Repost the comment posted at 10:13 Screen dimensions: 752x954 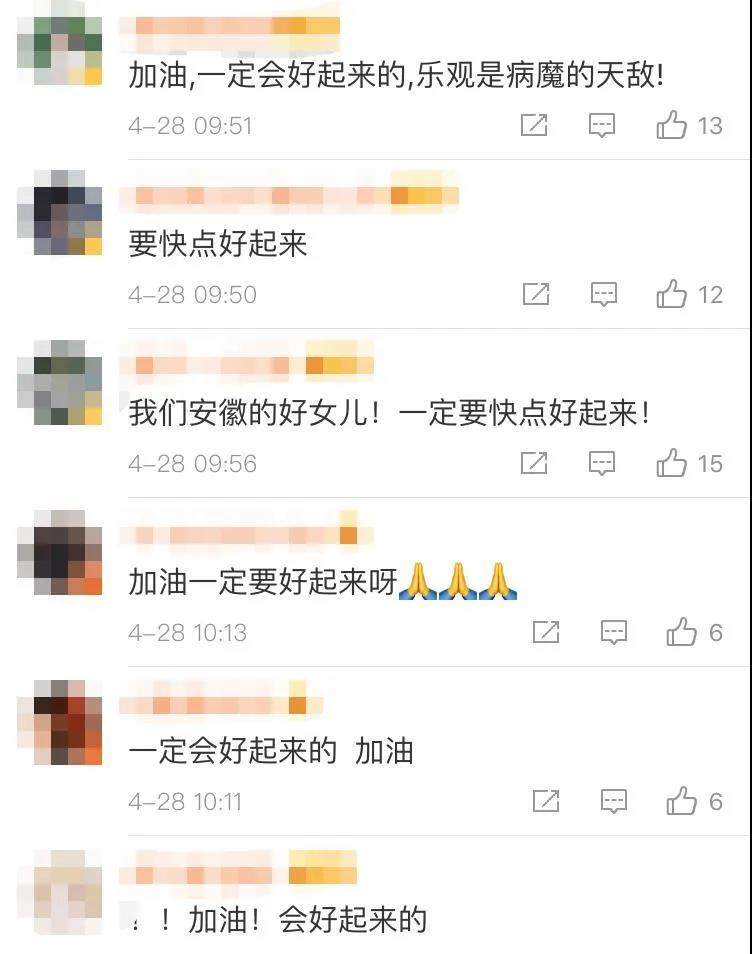point(546,632)
